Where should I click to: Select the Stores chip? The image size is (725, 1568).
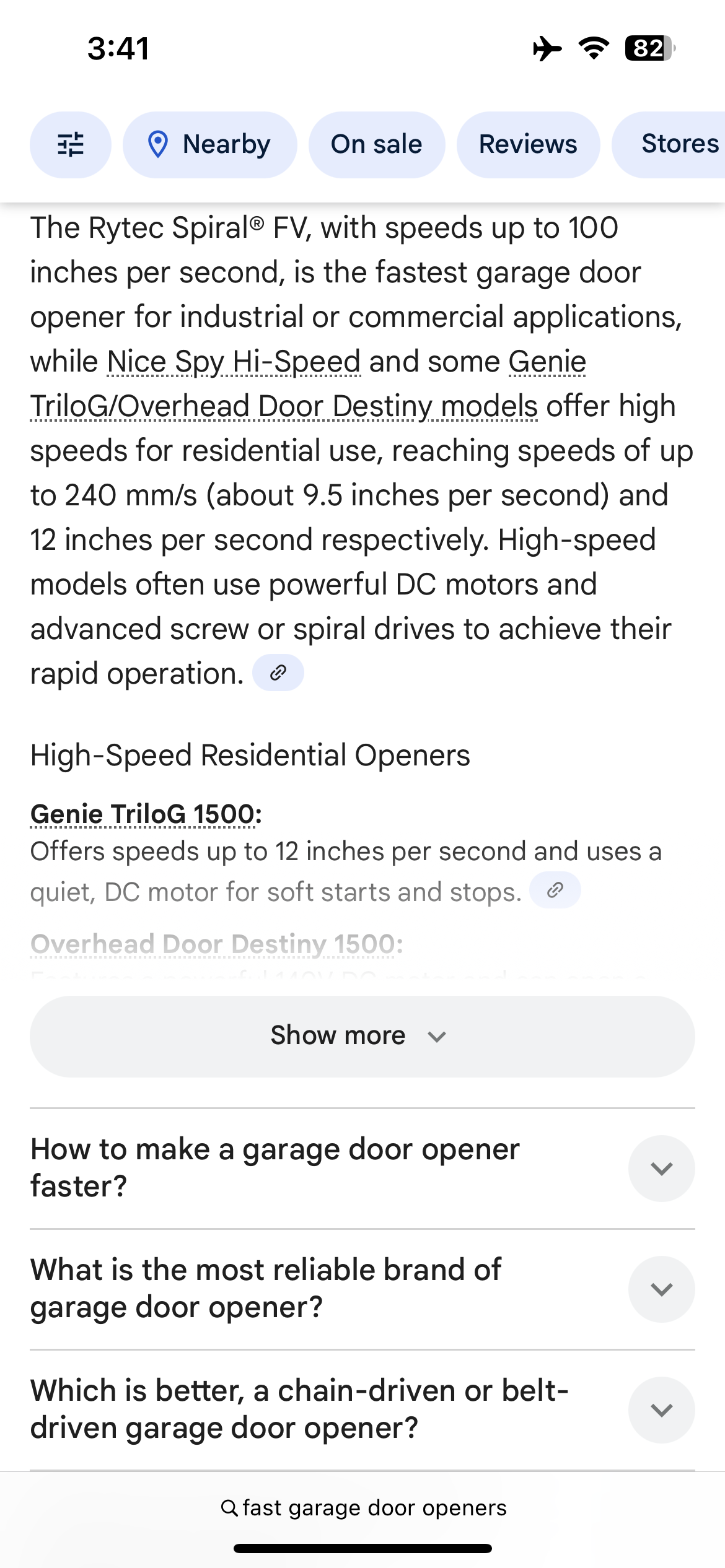tap(669, 145)
